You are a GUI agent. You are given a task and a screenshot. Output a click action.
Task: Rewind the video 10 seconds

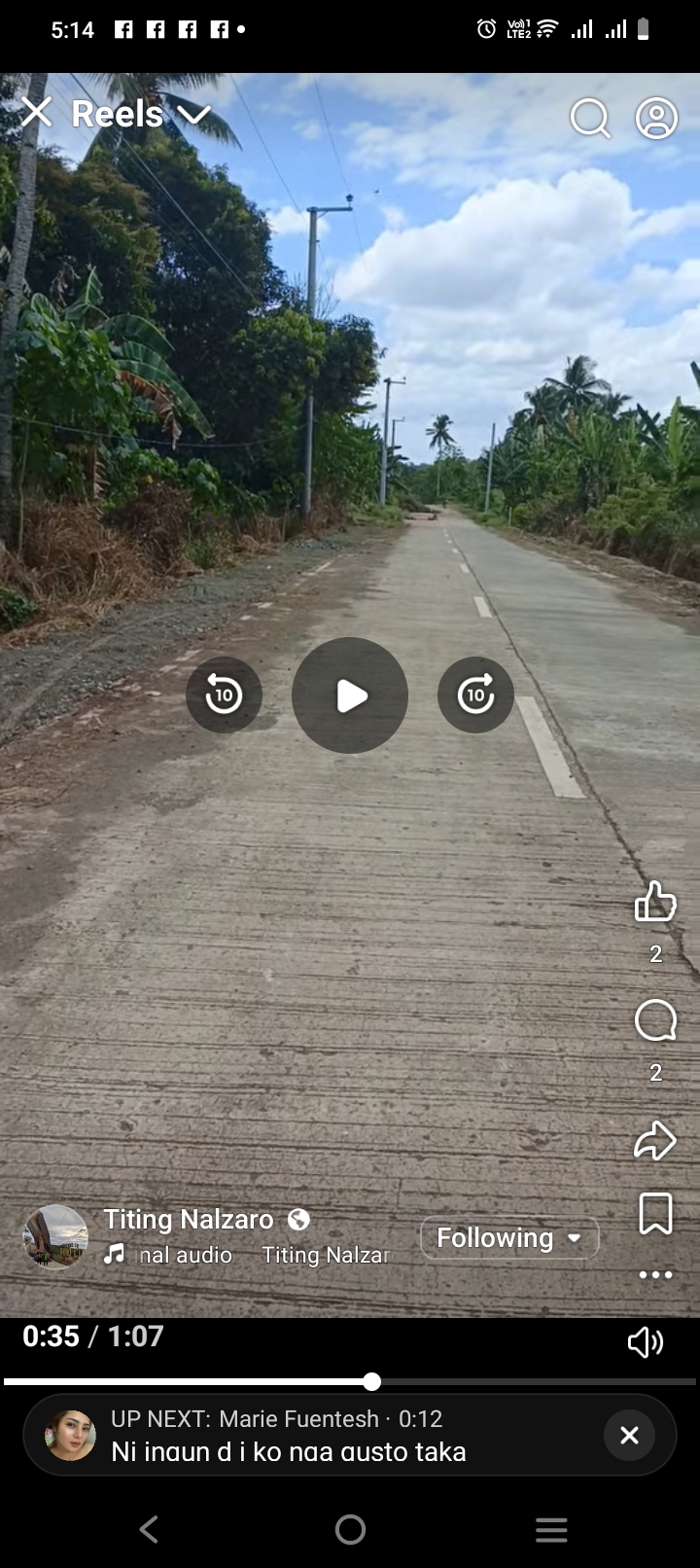coord(224,695)
